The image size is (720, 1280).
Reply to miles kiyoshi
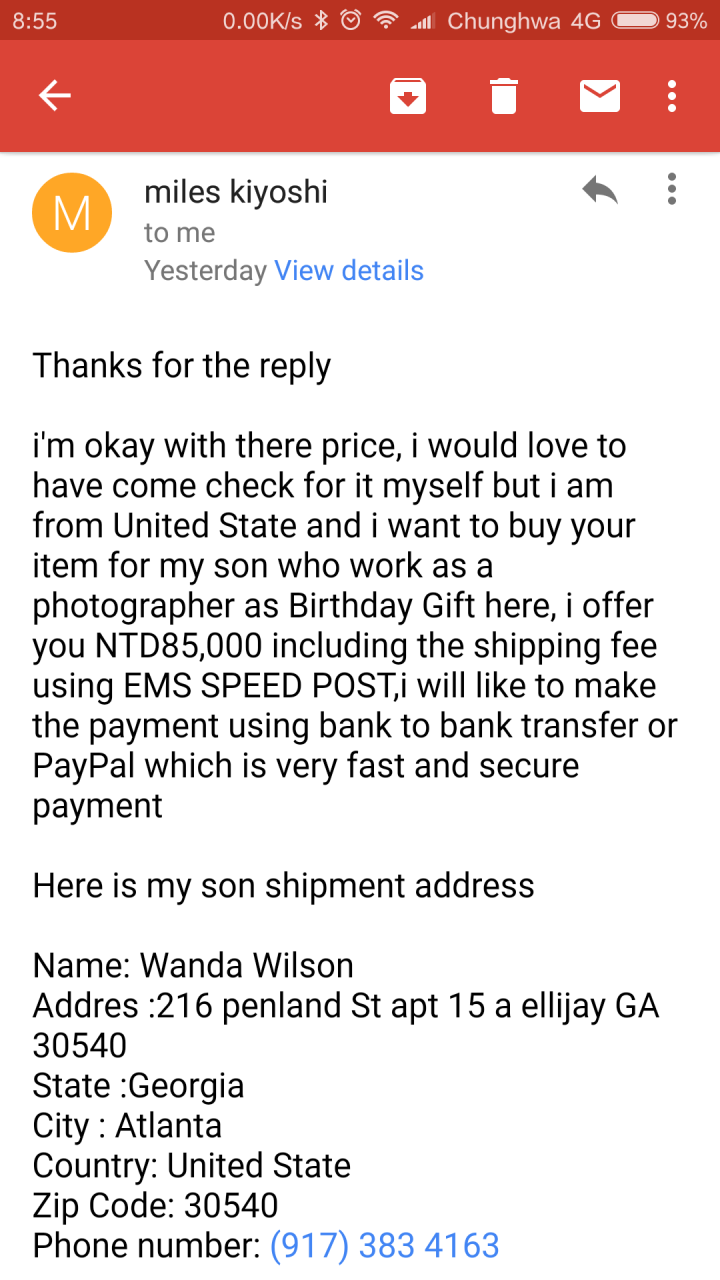click(600, 190)
